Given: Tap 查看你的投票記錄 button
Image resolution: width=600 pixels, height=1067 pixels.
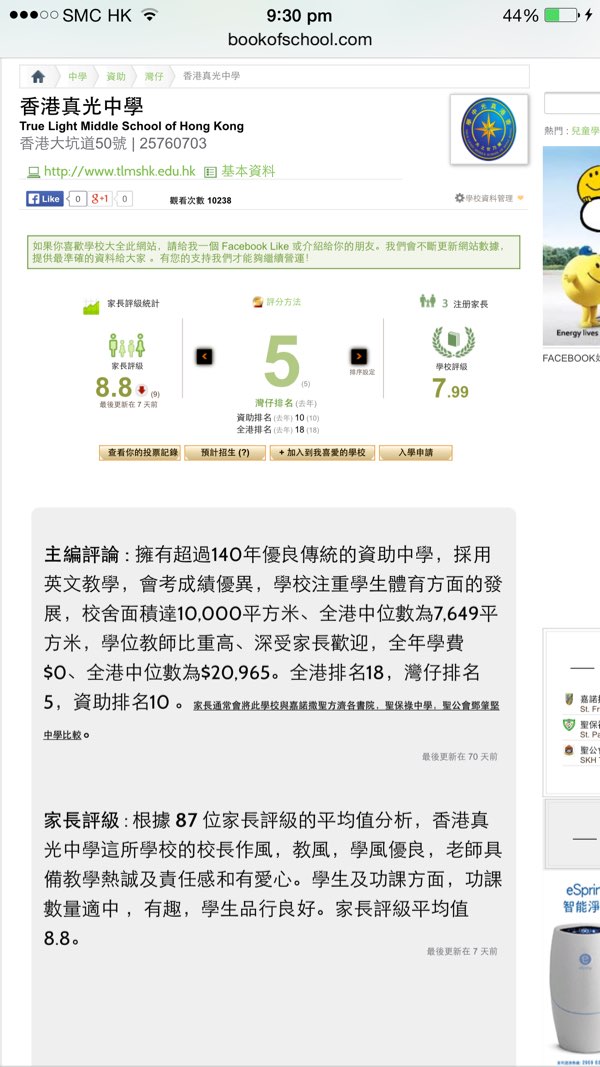Looking at the screenshot, I should point(140,453).
